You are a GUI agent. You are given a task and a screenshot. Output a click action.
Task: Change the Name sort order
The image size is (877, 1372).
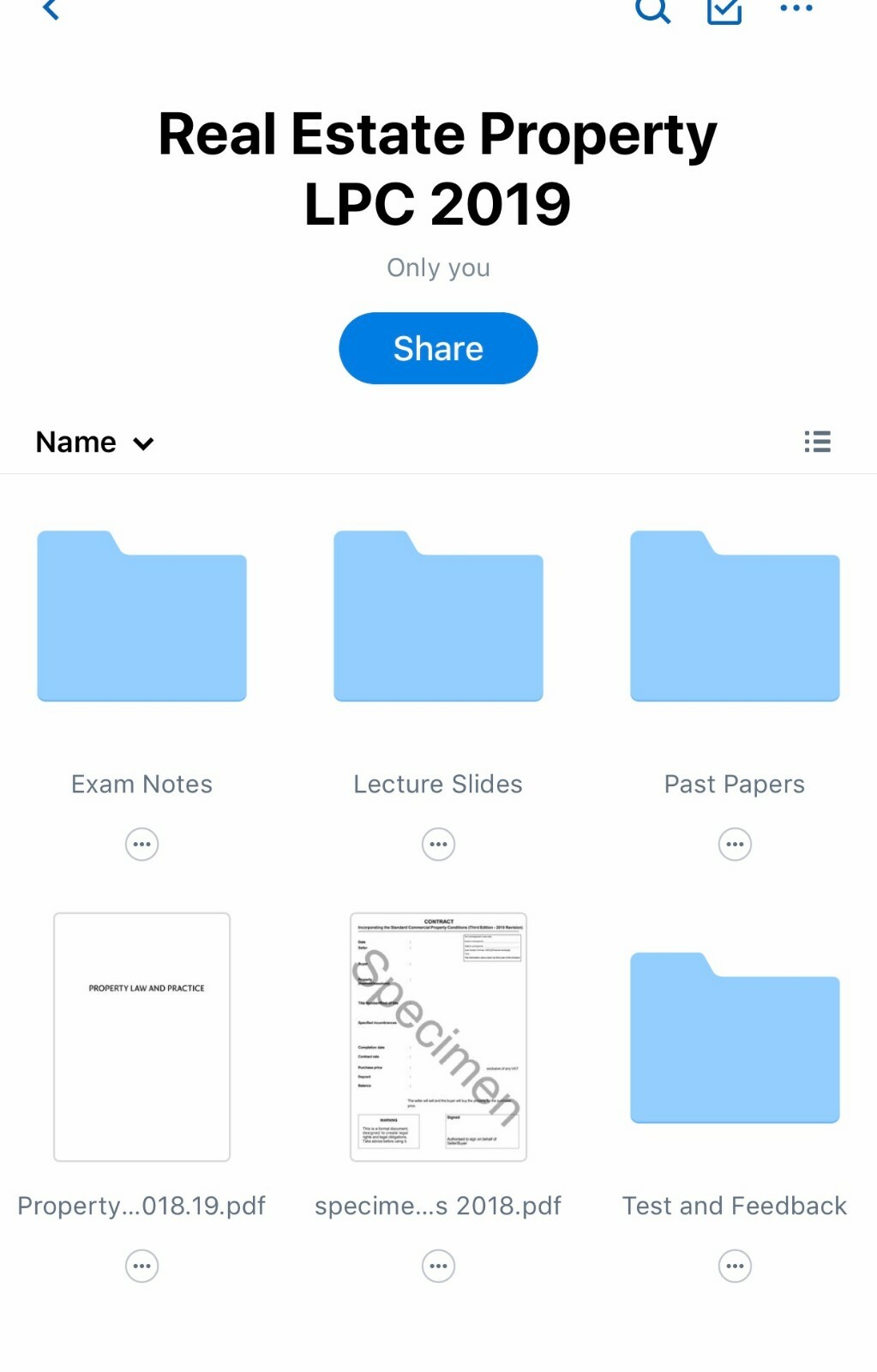(94, 442)
